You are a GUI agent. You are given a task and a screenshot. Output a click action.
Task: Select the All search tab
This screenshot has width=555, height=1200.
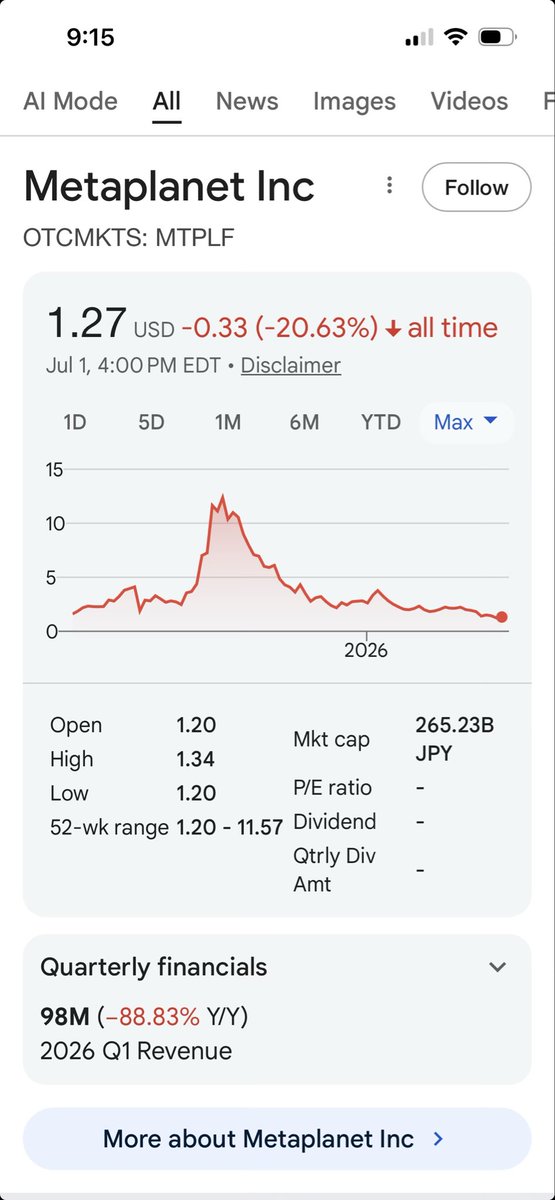(x=166, y=101)
